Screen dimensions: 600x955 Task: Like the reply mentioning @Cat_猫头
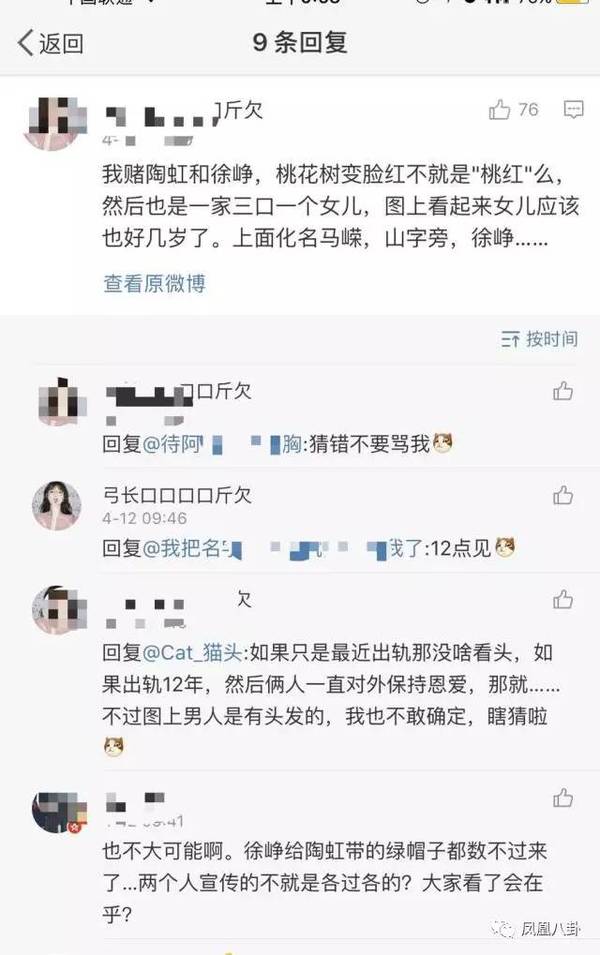pyautogui.click(x=563, y=599)
